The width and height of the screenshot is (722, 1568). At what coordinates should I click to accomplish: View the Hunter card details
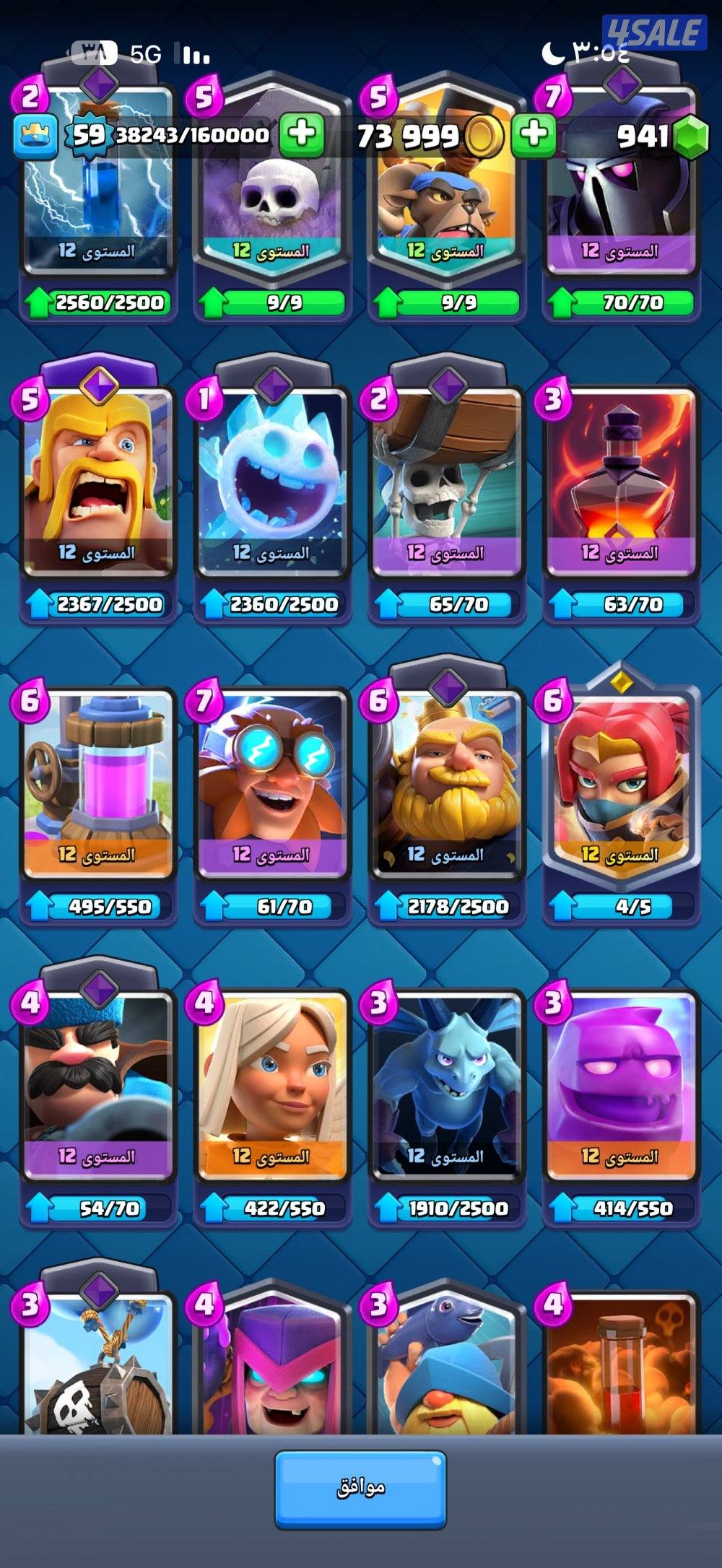pos(97,1083)
